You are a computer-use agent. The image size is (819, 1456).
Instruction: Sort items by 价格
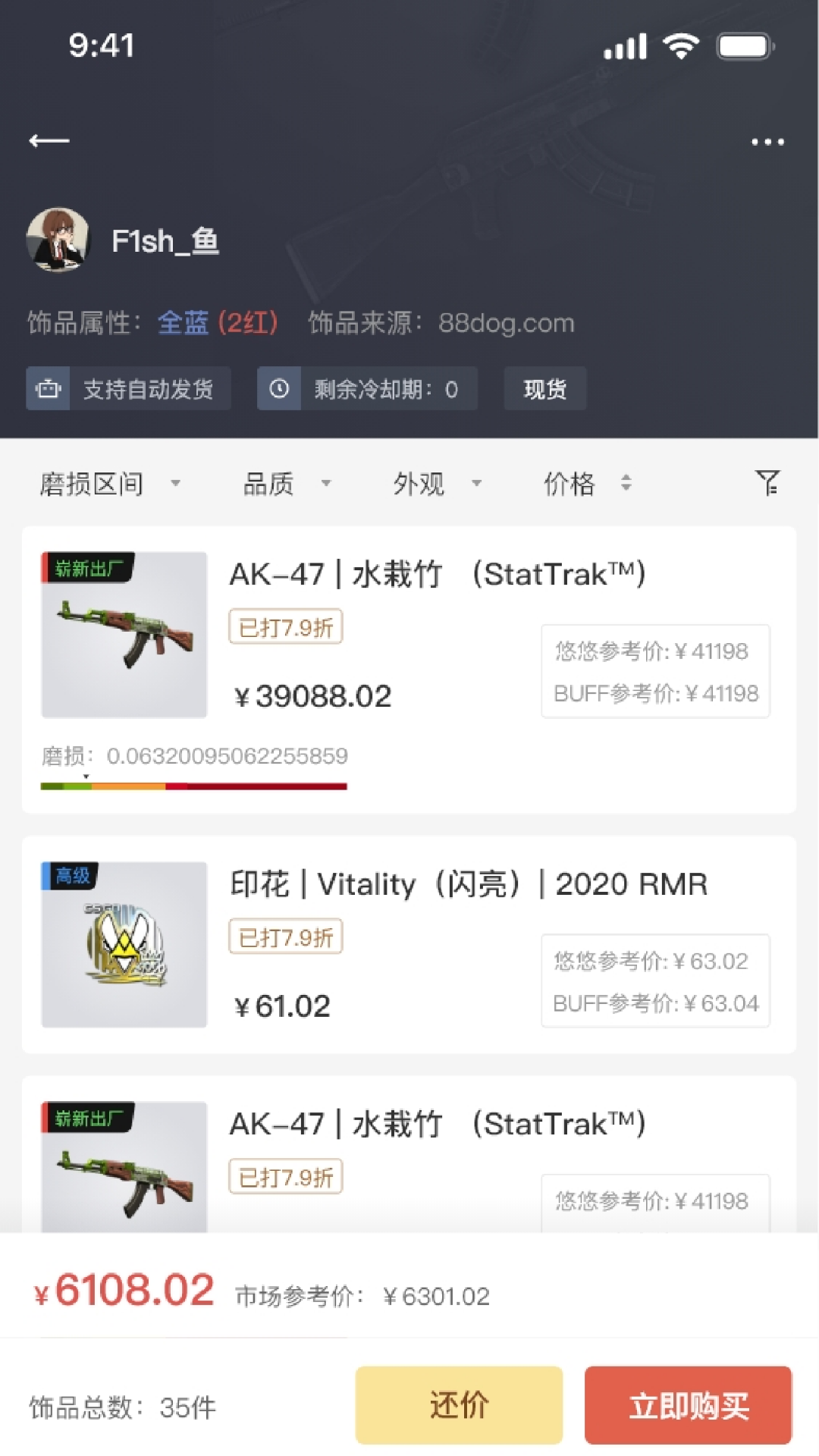[586, 484]
